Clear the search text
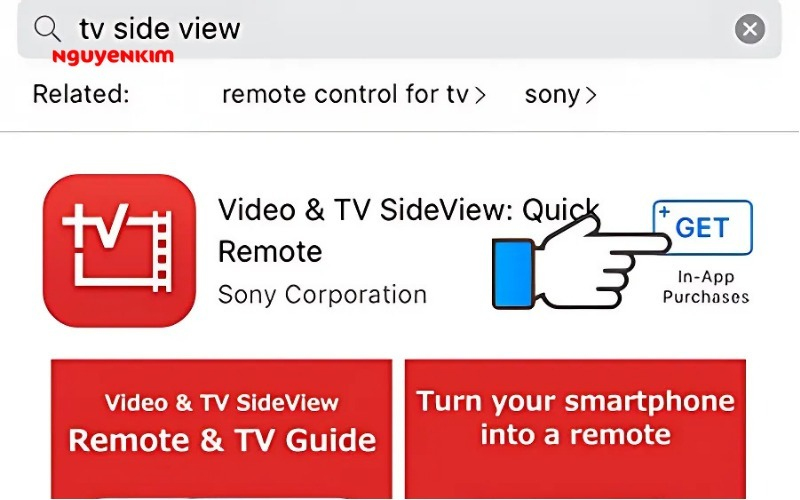Viewport: 800px width, 500px height. click(x=750, y=28)
